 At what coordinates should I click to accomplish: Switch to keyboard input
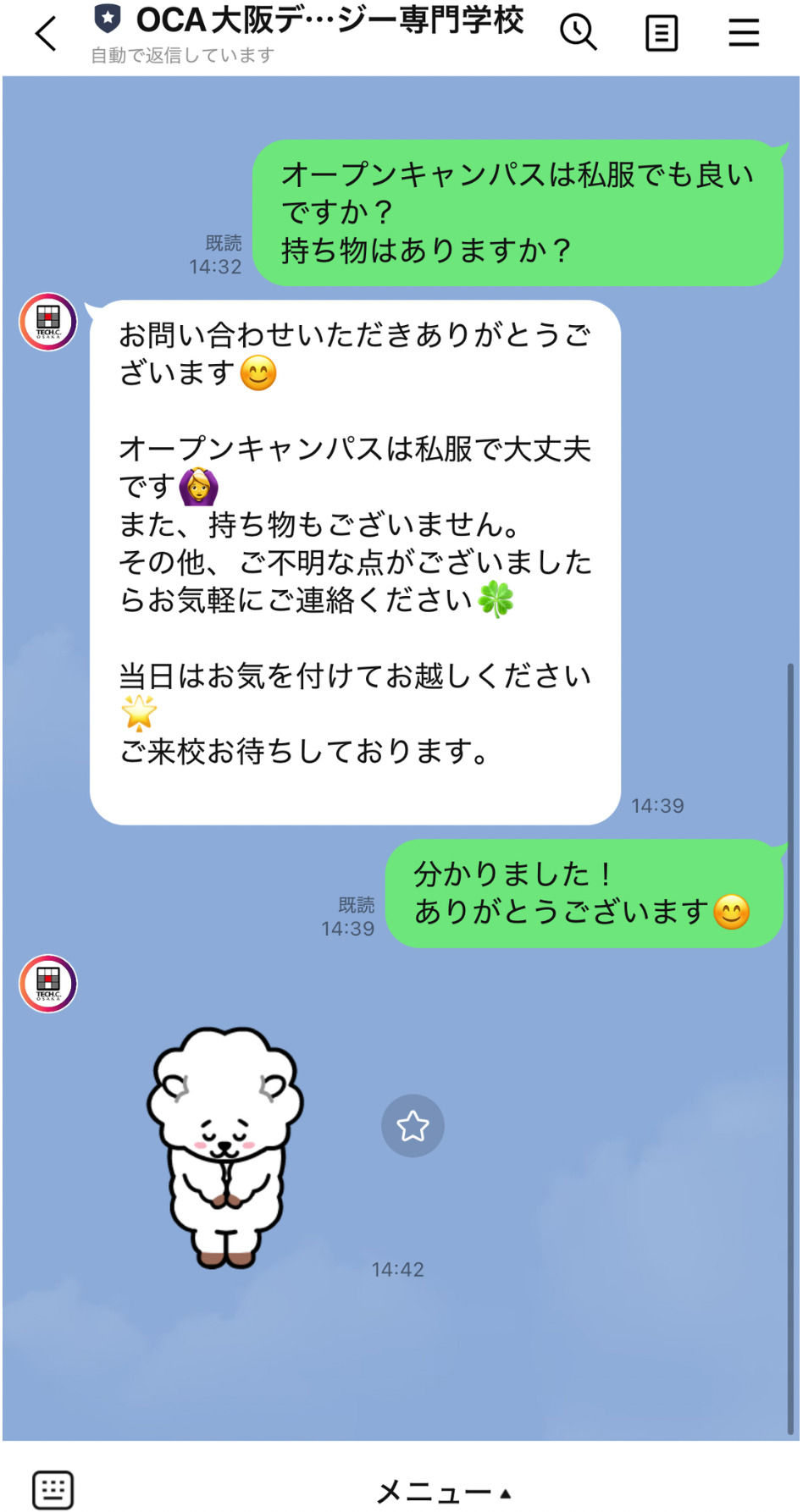(53, 1490)
